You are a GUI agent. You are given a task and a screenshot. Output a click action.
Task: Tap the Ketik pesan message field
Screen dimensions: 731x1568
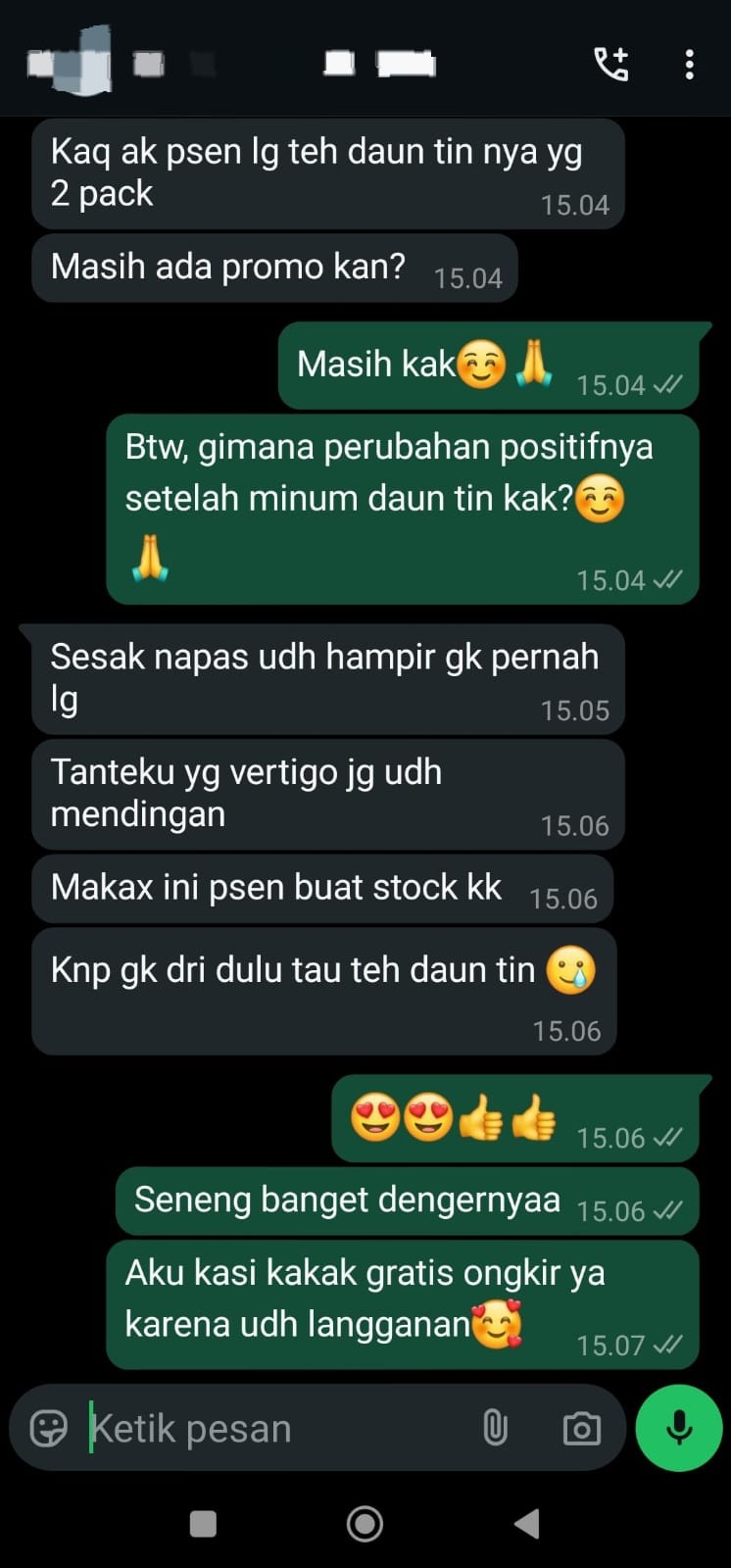click(274, 1429)
